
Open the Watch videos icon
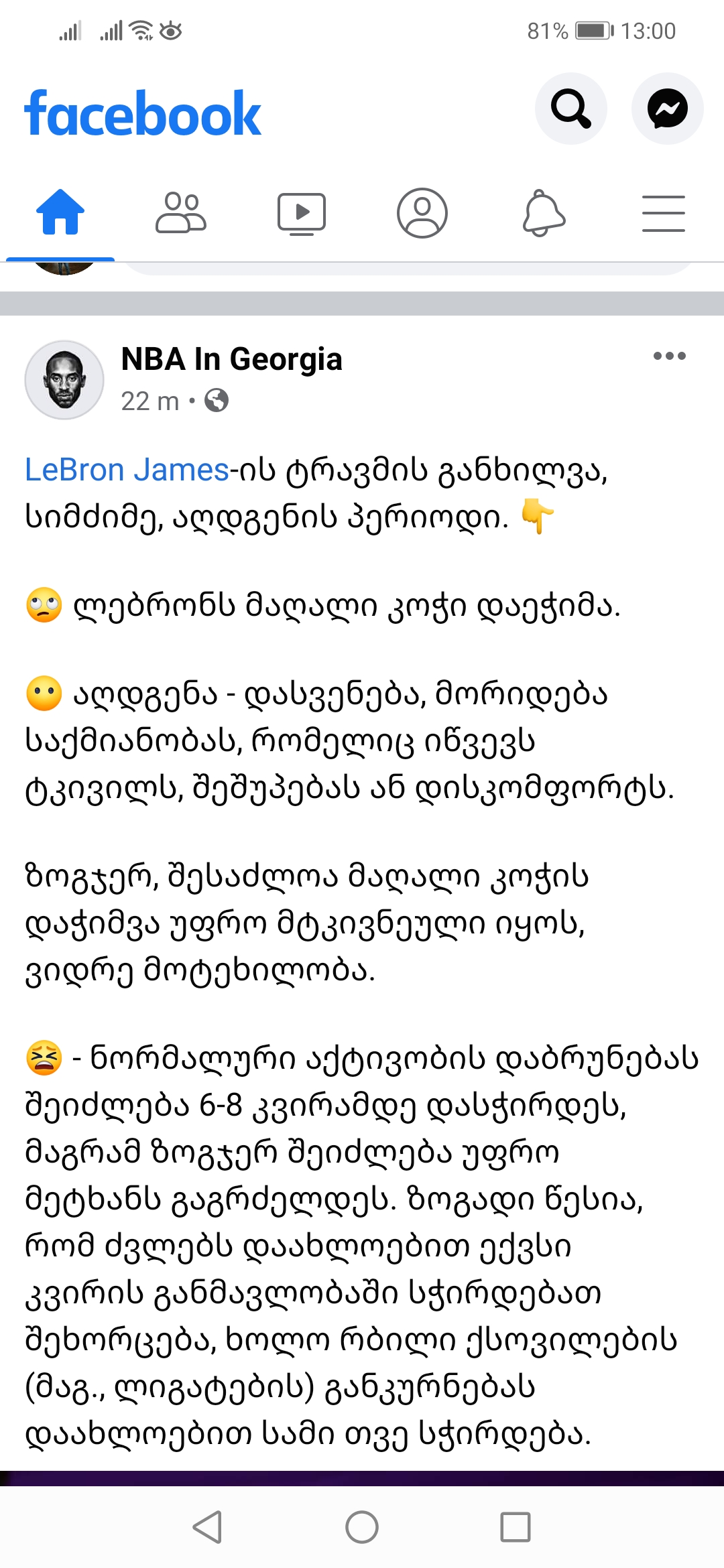(x=301, y=212)
